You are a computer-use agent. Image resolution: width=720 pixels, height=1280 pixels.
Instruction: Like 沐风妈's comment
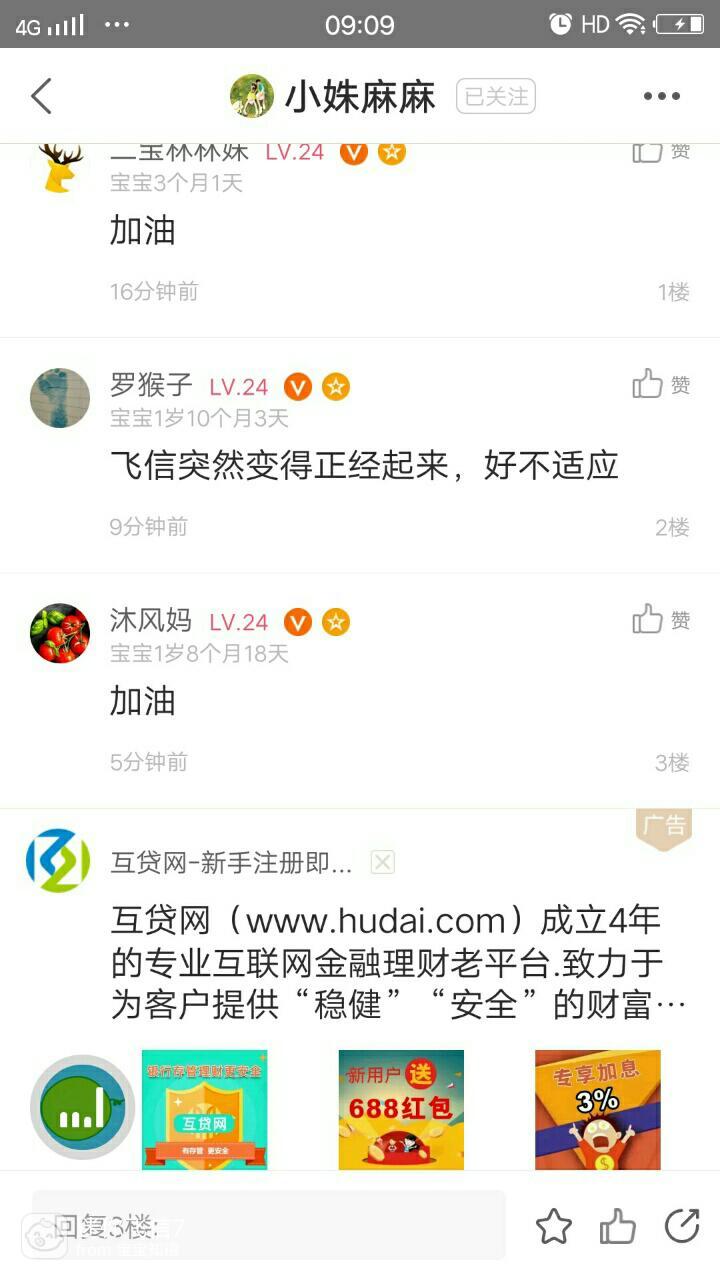coord(661,620)
